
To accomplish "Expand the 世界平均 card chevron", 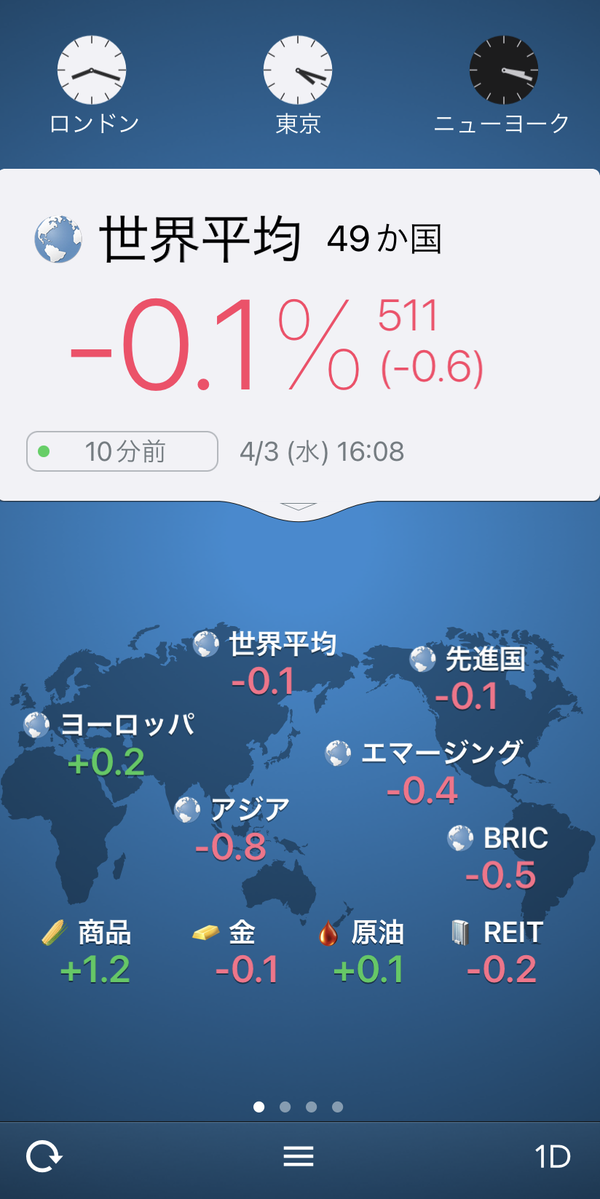I will pyautogui.click(x=298, y=507).
